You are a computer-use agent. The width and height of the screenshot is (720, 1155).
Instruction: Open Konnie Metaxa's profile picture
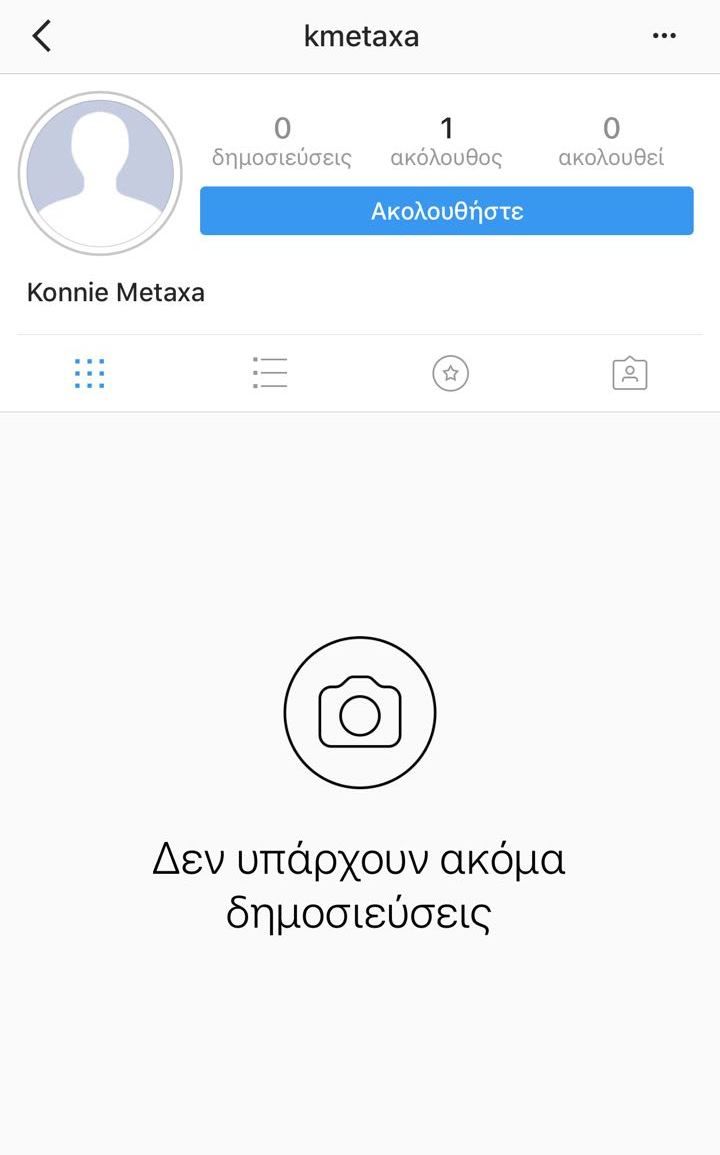100,173
